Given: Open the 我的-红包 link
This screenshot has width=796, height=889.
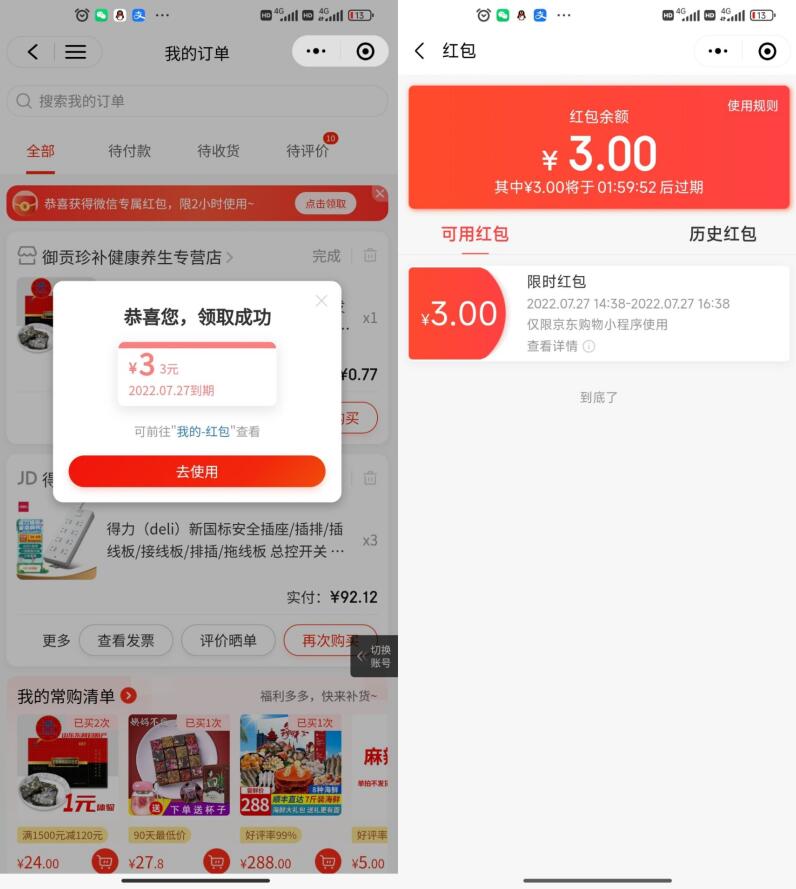Looking at the screenshot, I should (x=204, y=431).
